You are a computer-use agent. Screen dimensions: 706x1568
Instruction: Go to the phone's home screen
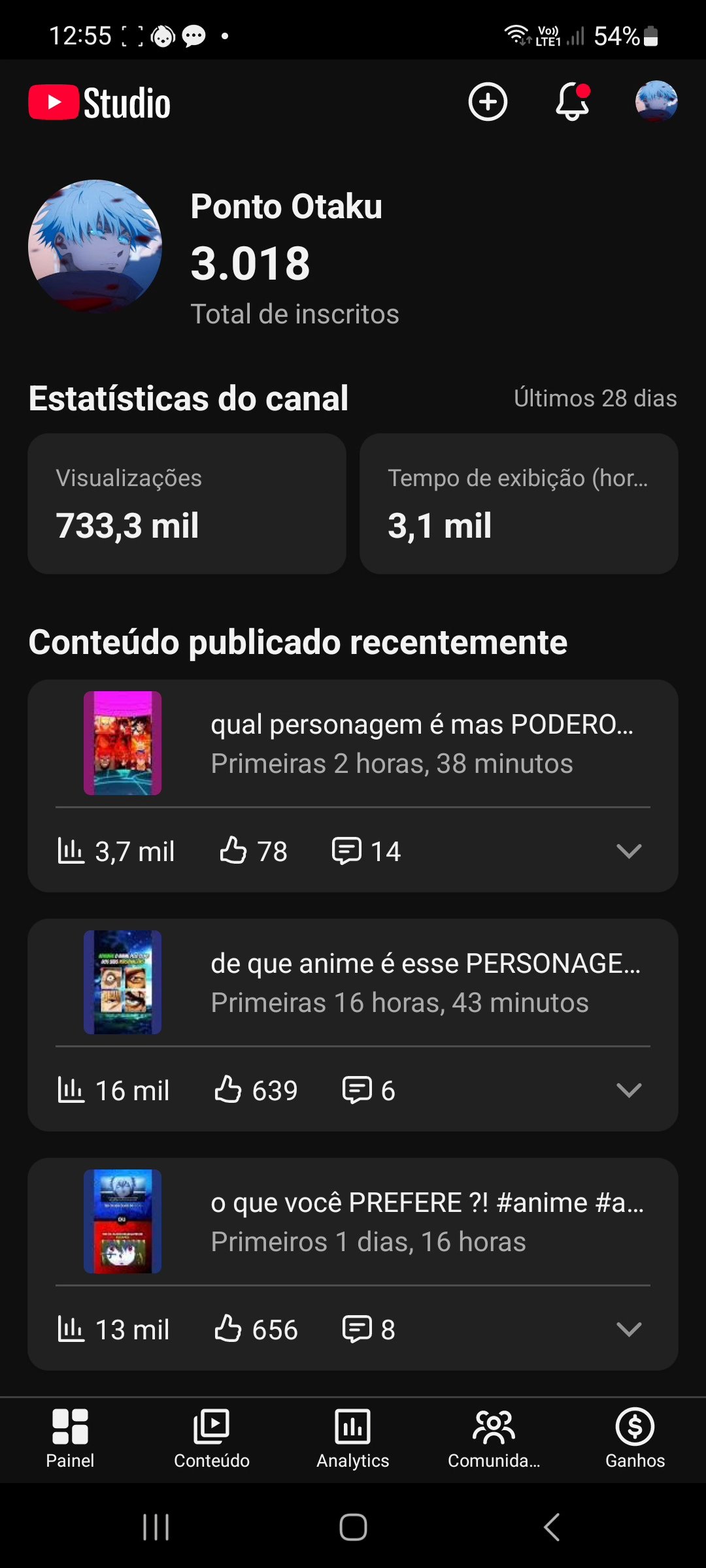[x=353, y=1527]
